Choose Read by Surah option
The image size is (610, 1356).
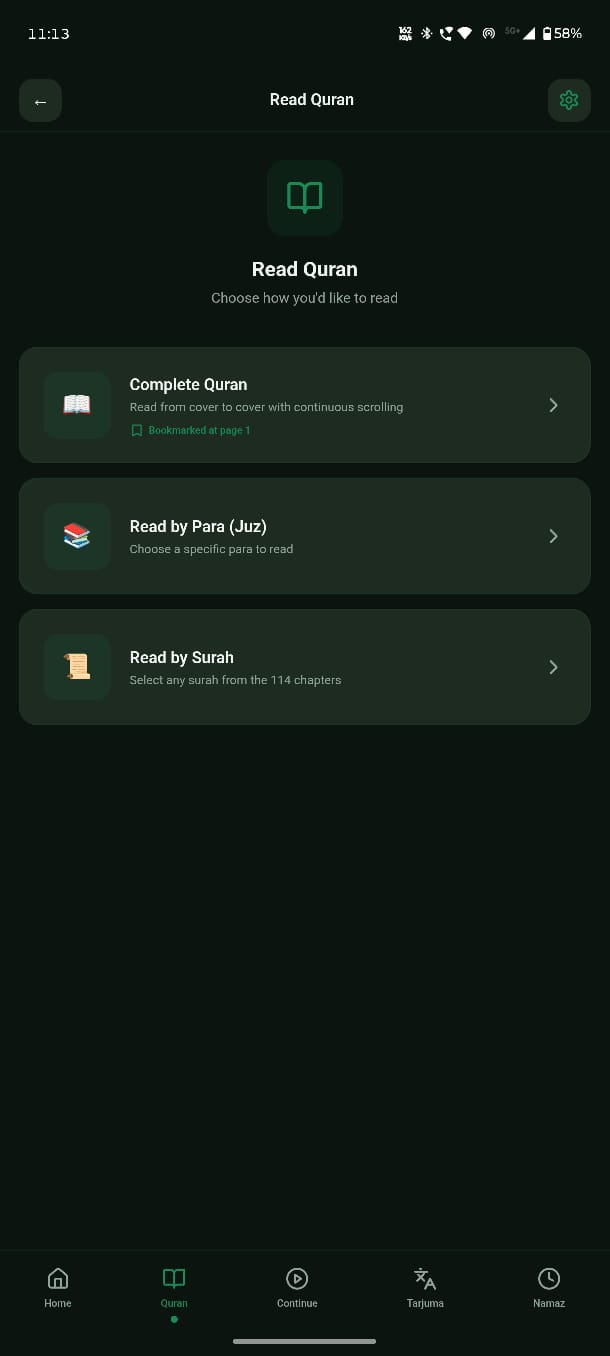tap(304, 667)
